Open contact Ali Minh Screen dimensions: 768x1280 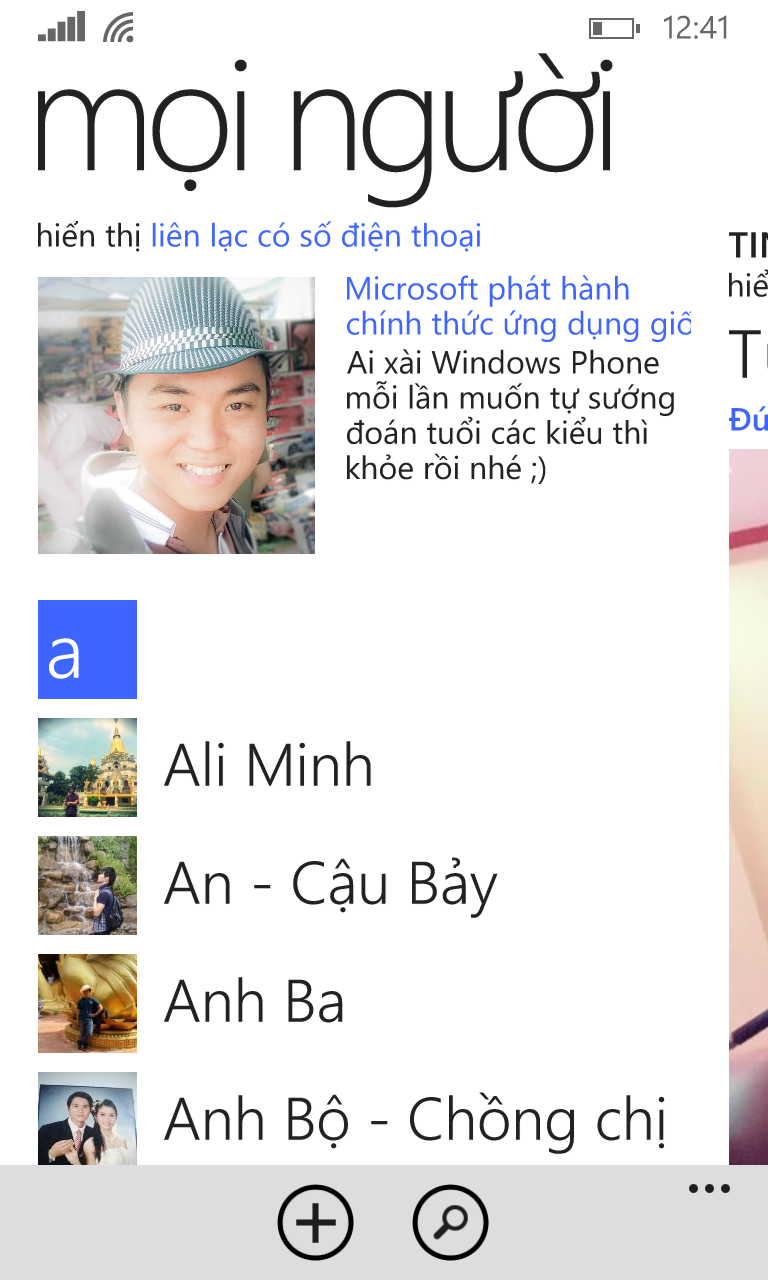(268, 767)
